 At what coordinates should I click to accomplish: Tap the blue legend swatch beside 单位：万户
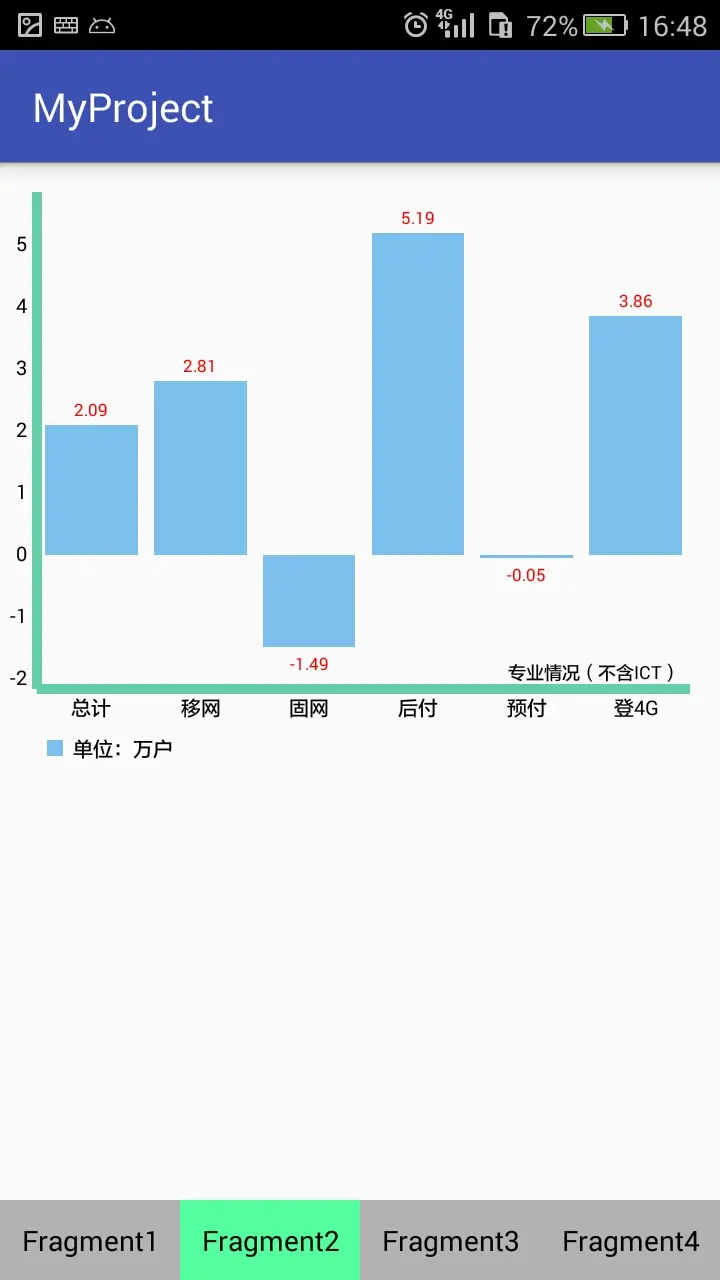(x=53, y=746)
